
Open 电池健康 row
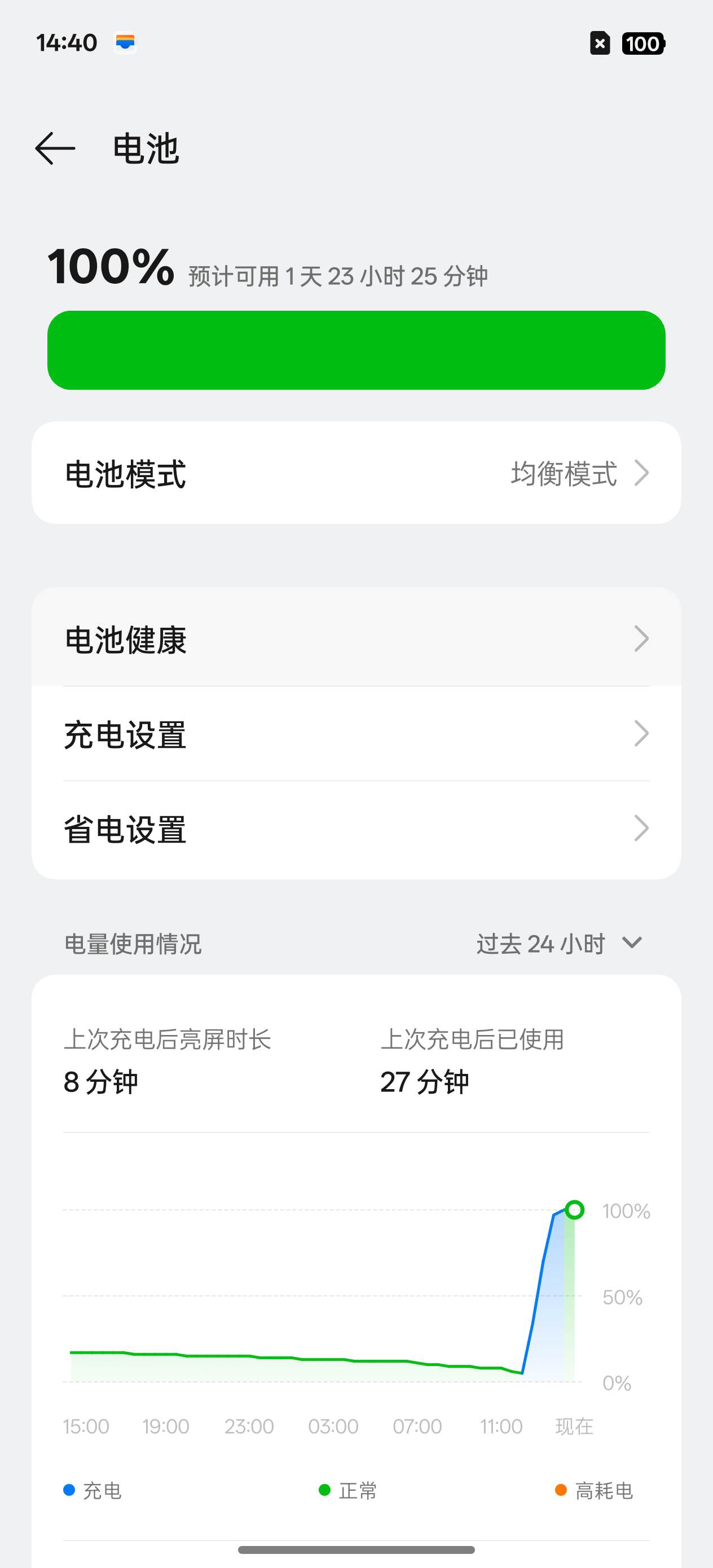click(356, 638)
